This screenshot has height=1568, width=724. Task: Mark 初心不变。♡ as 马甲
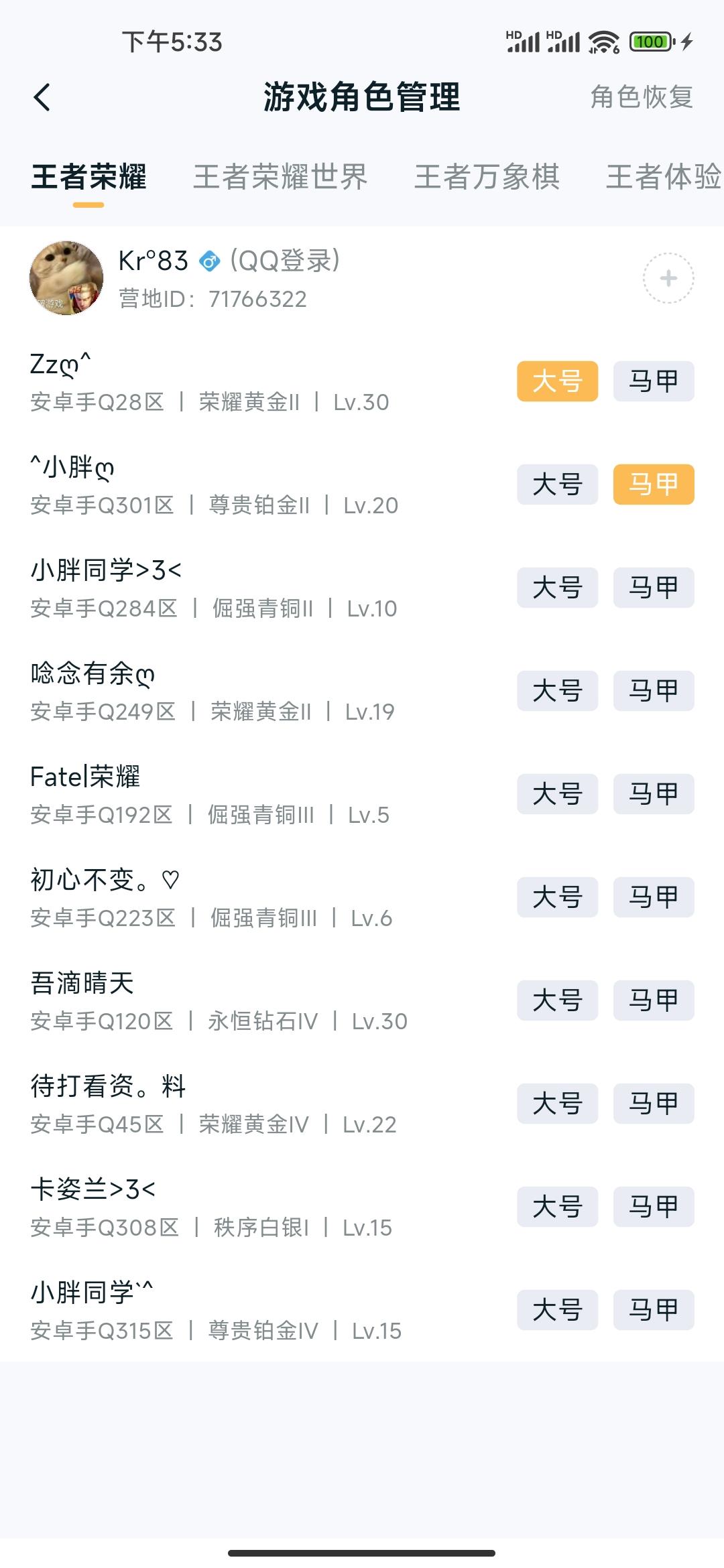(653, 897)
